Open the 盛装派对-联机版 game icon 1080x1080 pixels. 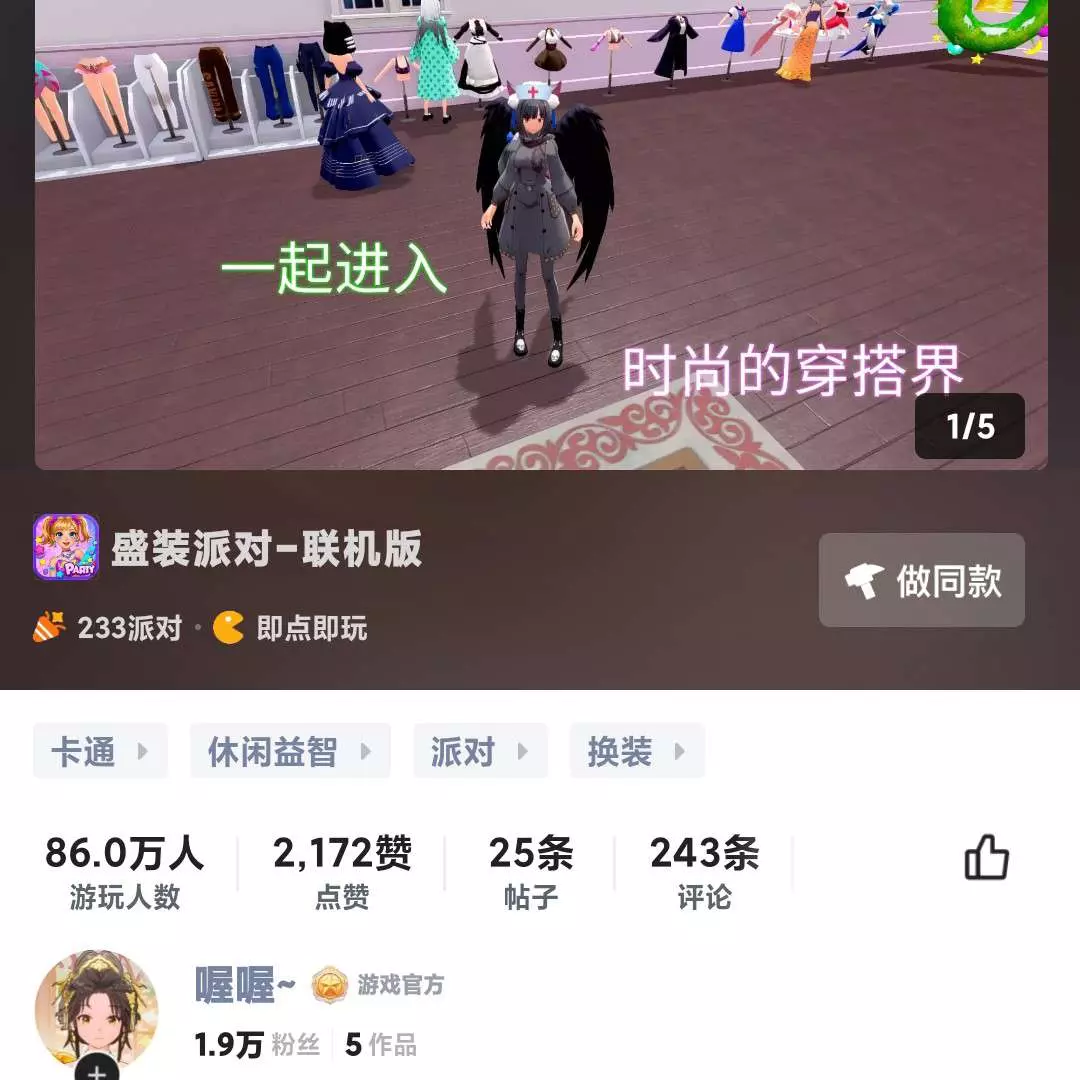[x=66, y=547]
